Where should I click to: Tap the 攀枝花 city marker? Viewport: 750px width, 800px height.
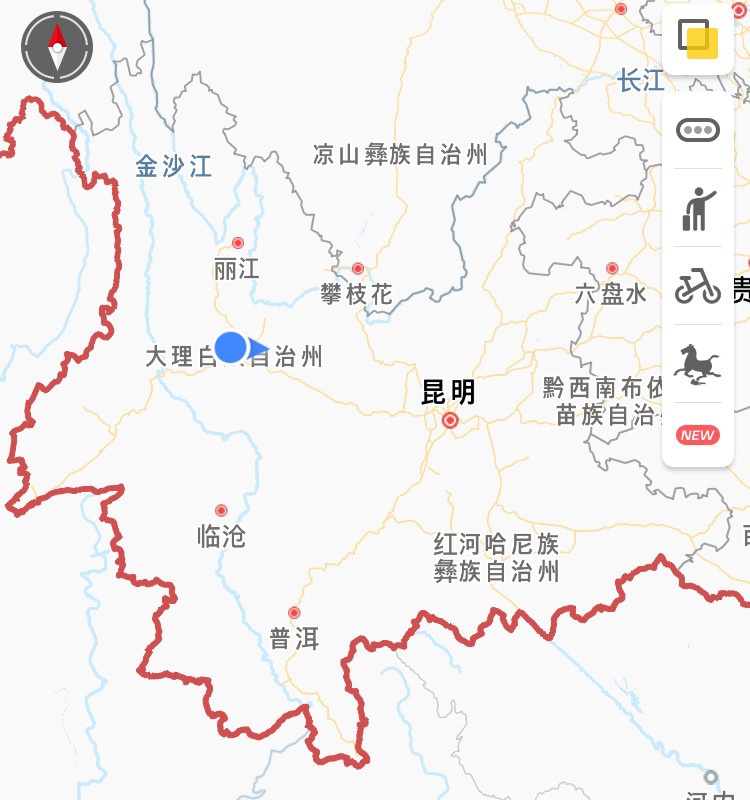[358, 268]
